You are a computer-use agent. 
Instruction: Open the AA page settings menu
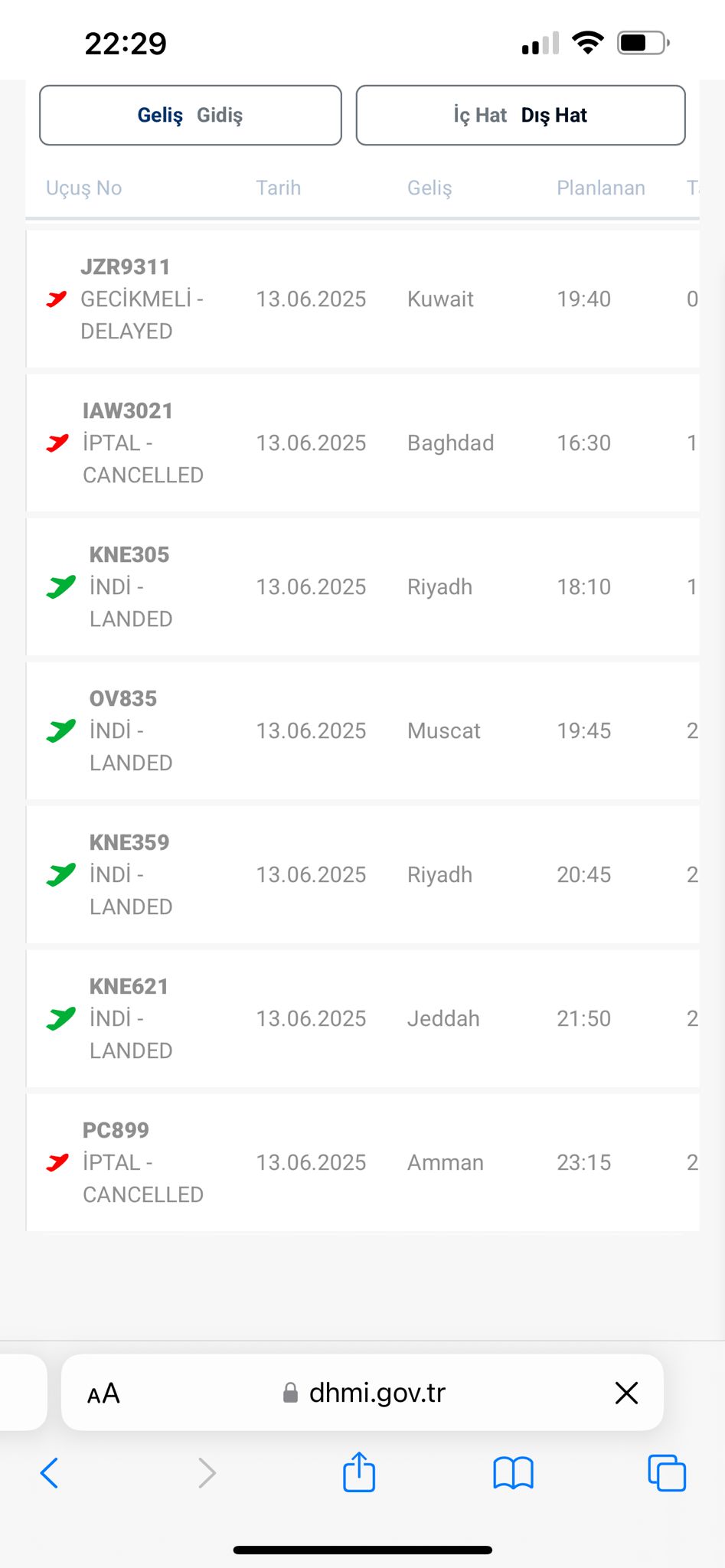pos(103,1393)
